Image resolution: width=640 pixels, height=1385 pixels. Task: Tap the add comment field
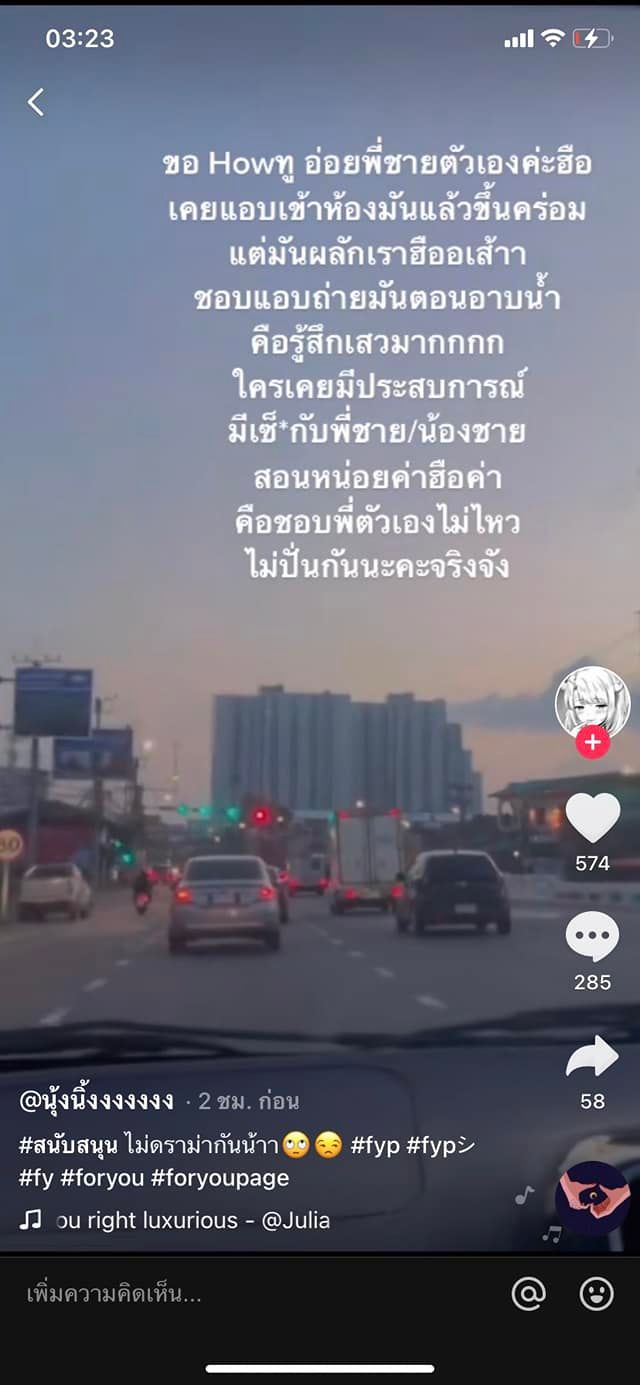pos(200,1294)
